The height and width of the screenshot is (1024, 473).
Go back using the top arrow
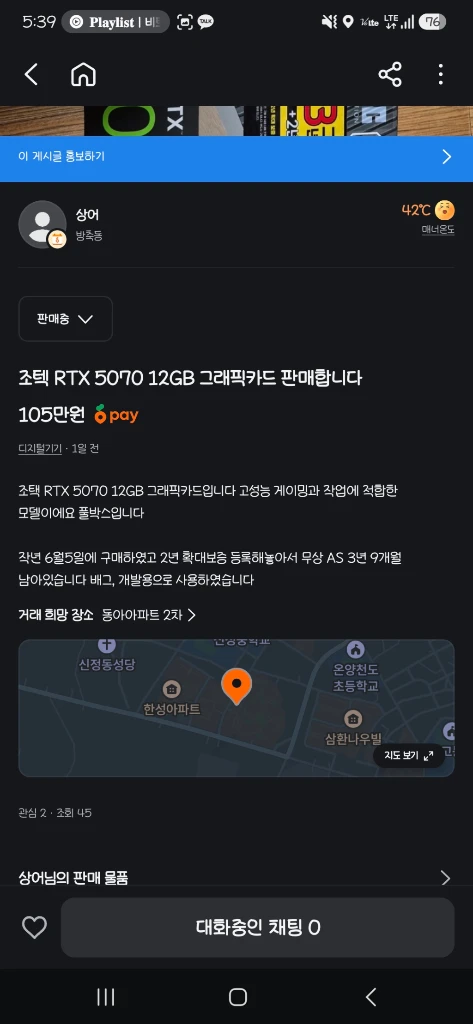tap(31, 74)
